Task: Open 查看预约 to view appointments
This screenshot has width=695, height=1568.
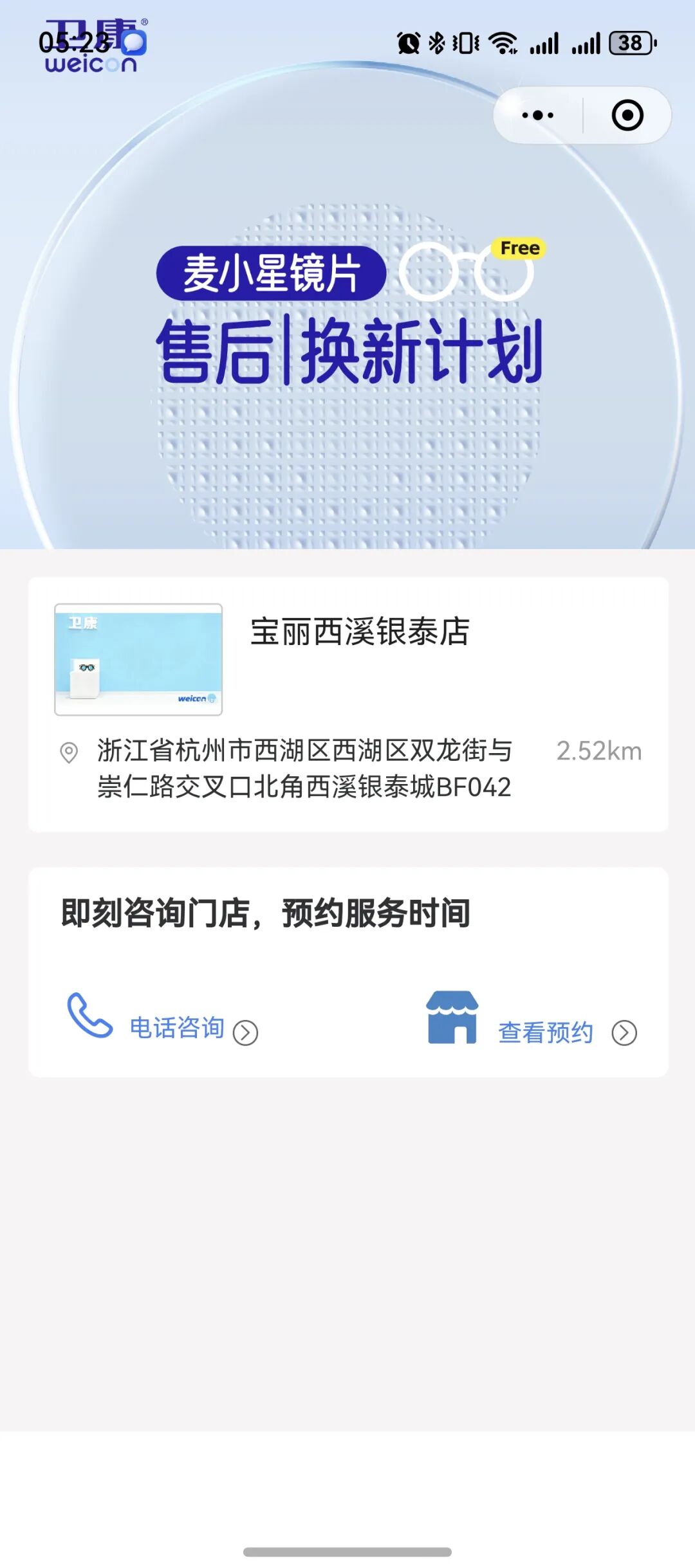Action: coord(546,1032)
